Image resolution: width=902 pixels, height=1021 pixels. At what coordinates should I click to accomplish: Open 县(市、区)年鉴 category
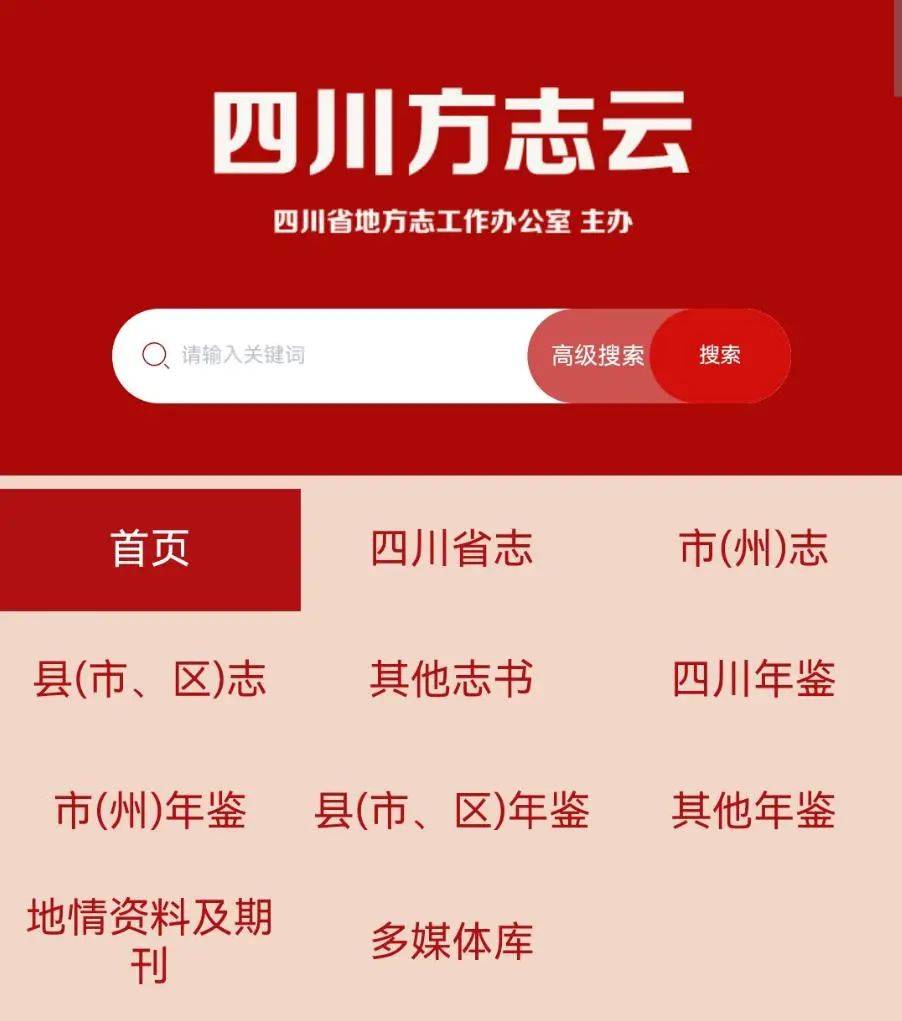pos(451,811)
